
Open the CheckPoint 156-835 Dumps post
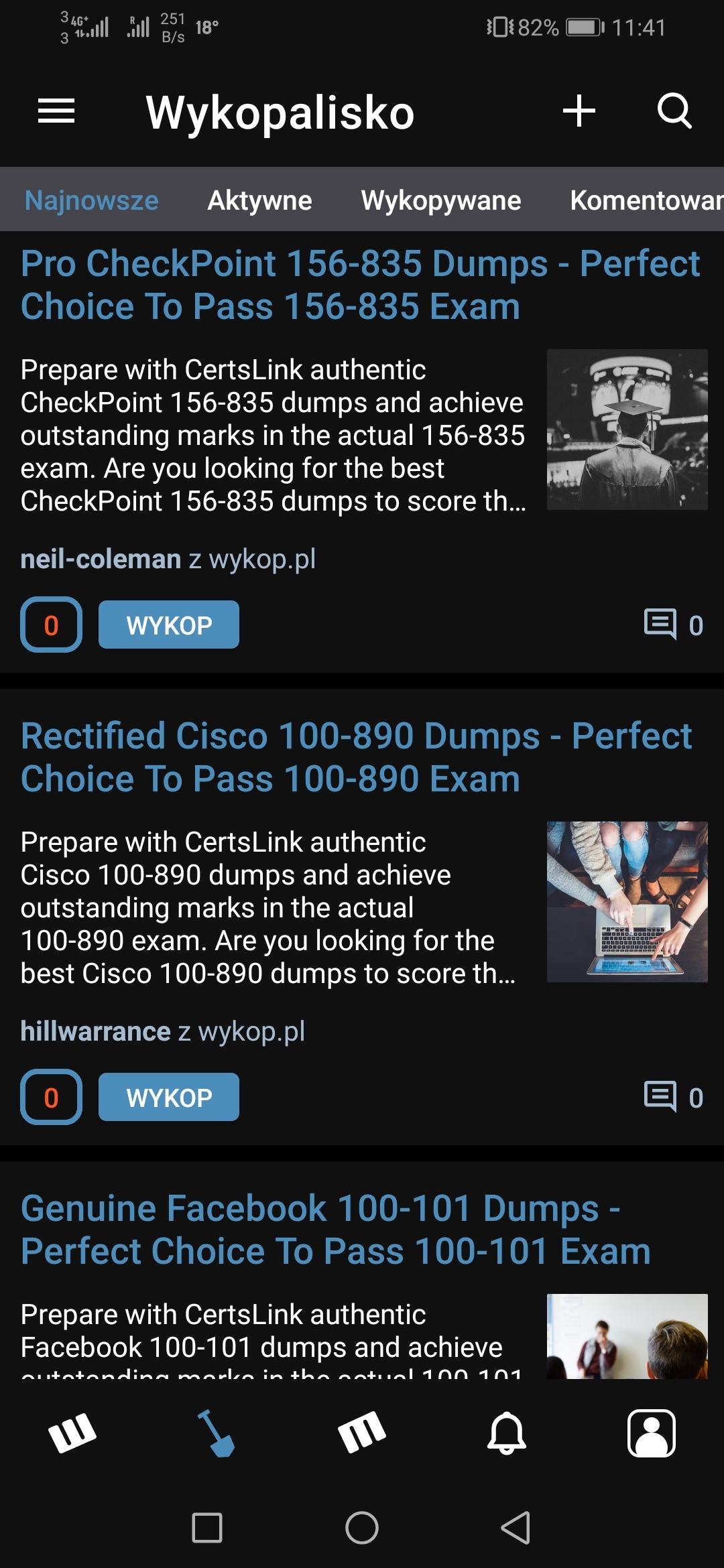(359, 285)
